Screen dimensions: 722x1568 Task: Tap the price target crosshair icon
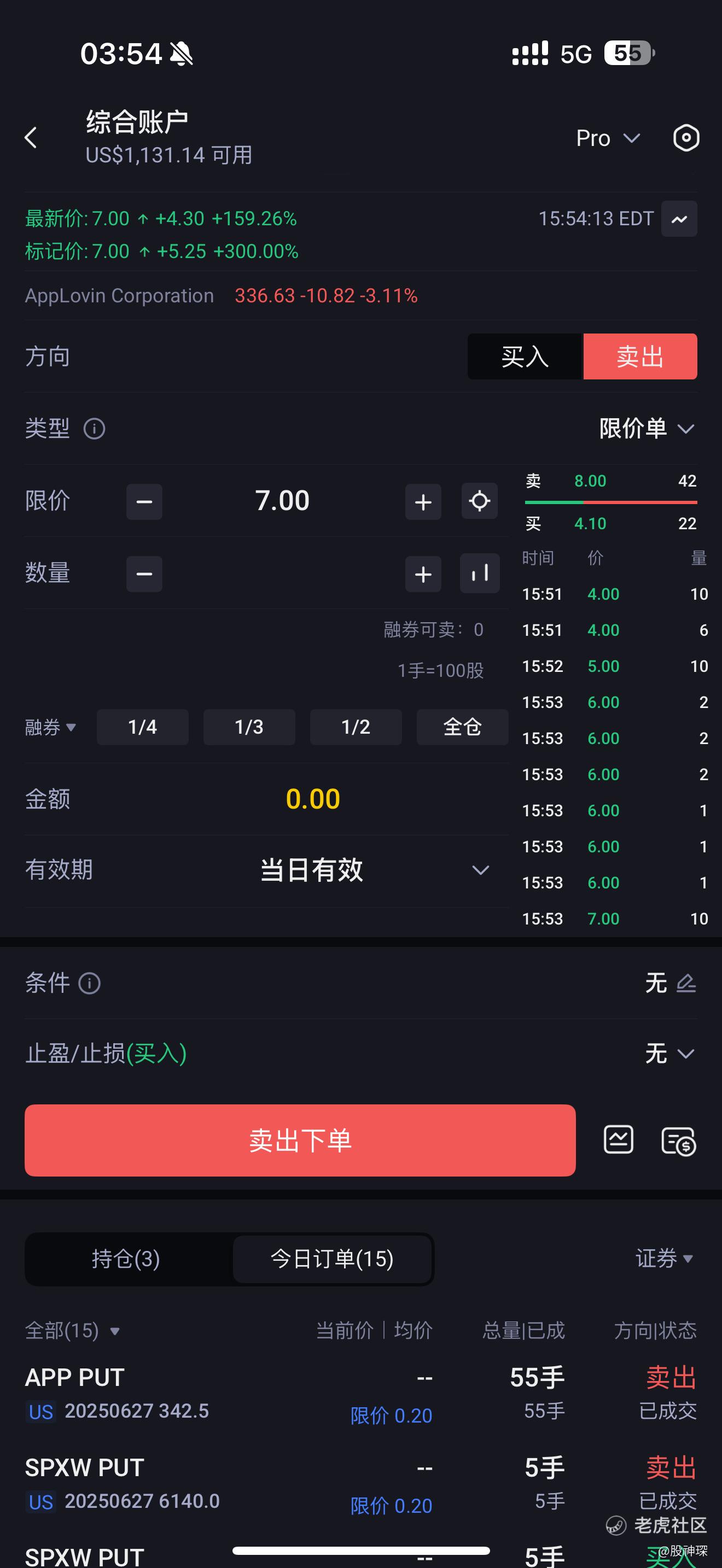480,501
